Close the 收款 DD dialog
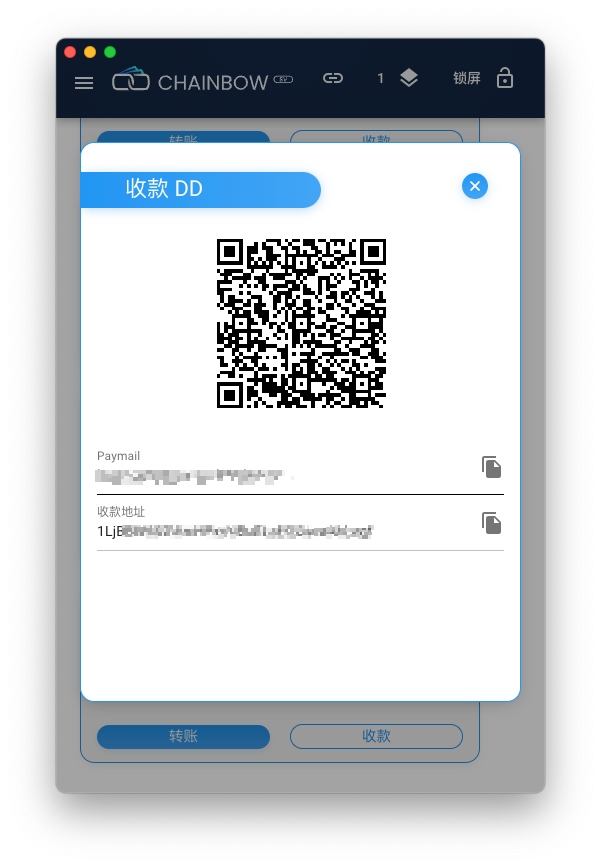Screen dimensions: 601x867 click(475, 186)
